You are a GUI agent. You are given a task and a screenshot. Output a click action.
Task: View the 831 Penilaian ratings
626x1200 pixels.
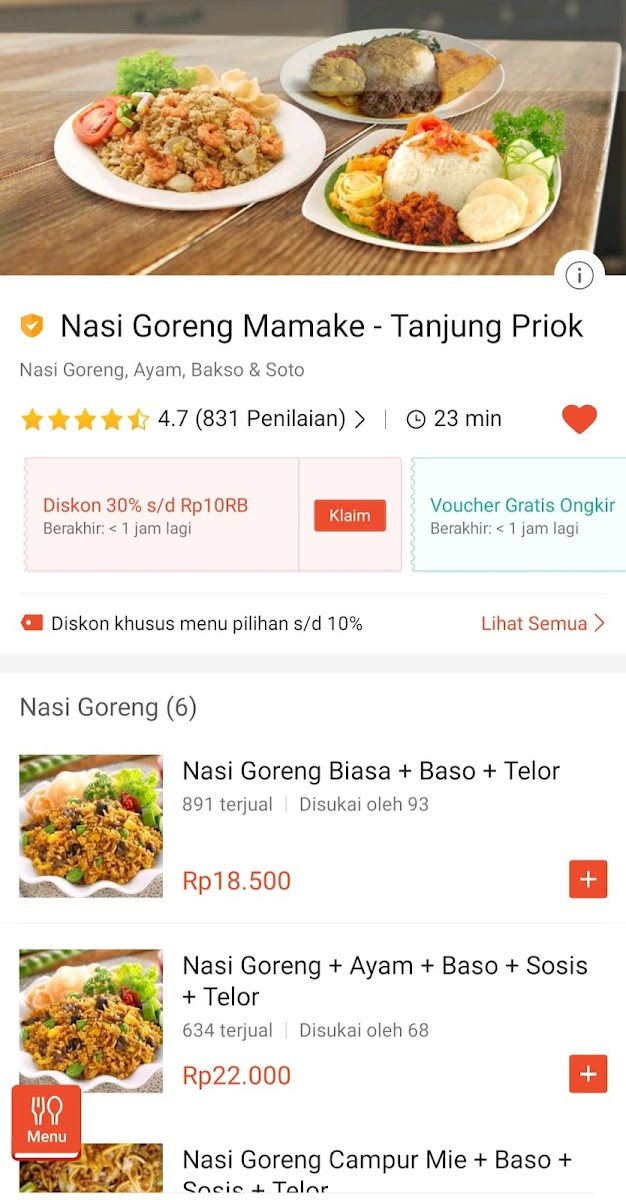click(x=261, y=419)
